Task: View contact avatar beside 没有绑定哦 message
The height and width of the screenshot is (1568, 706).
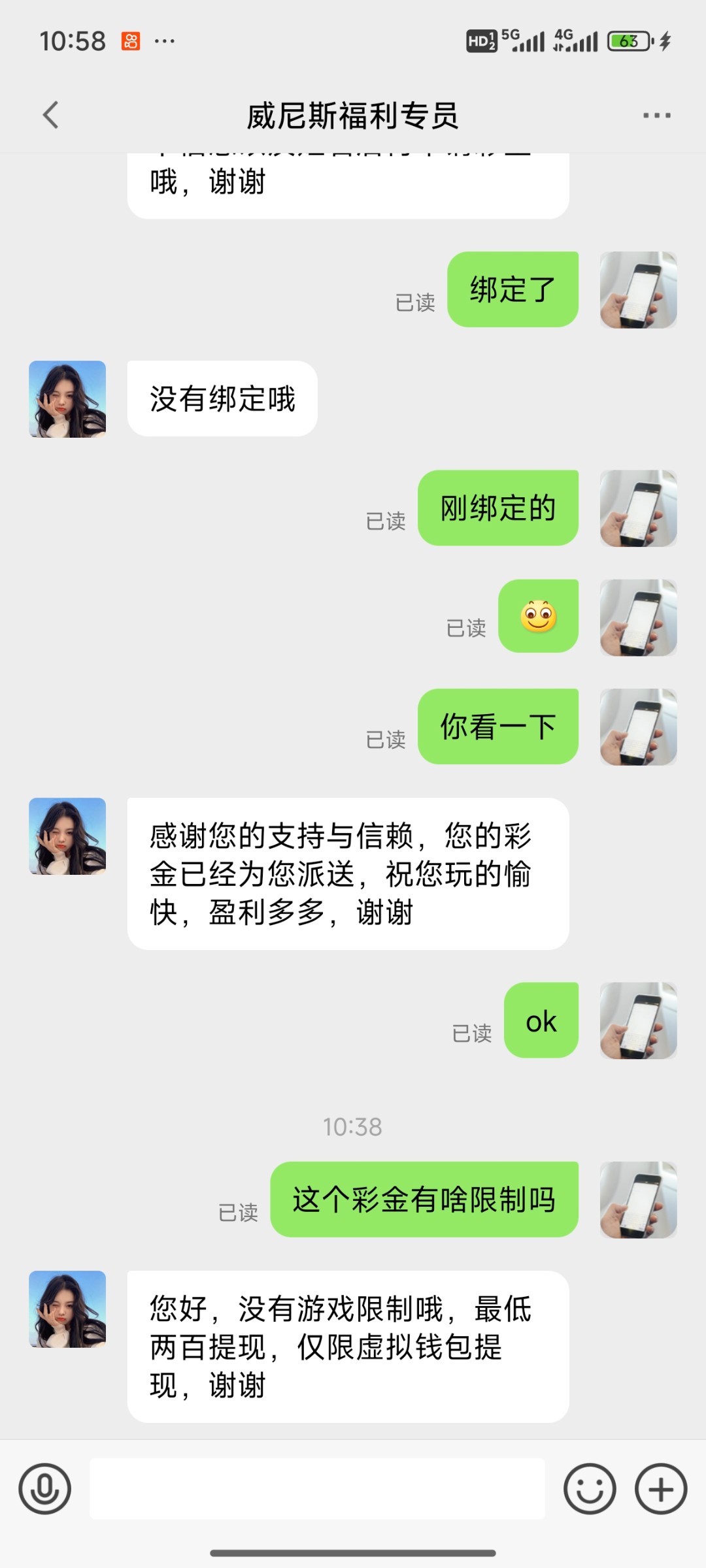Action: (x=67, y=399)
